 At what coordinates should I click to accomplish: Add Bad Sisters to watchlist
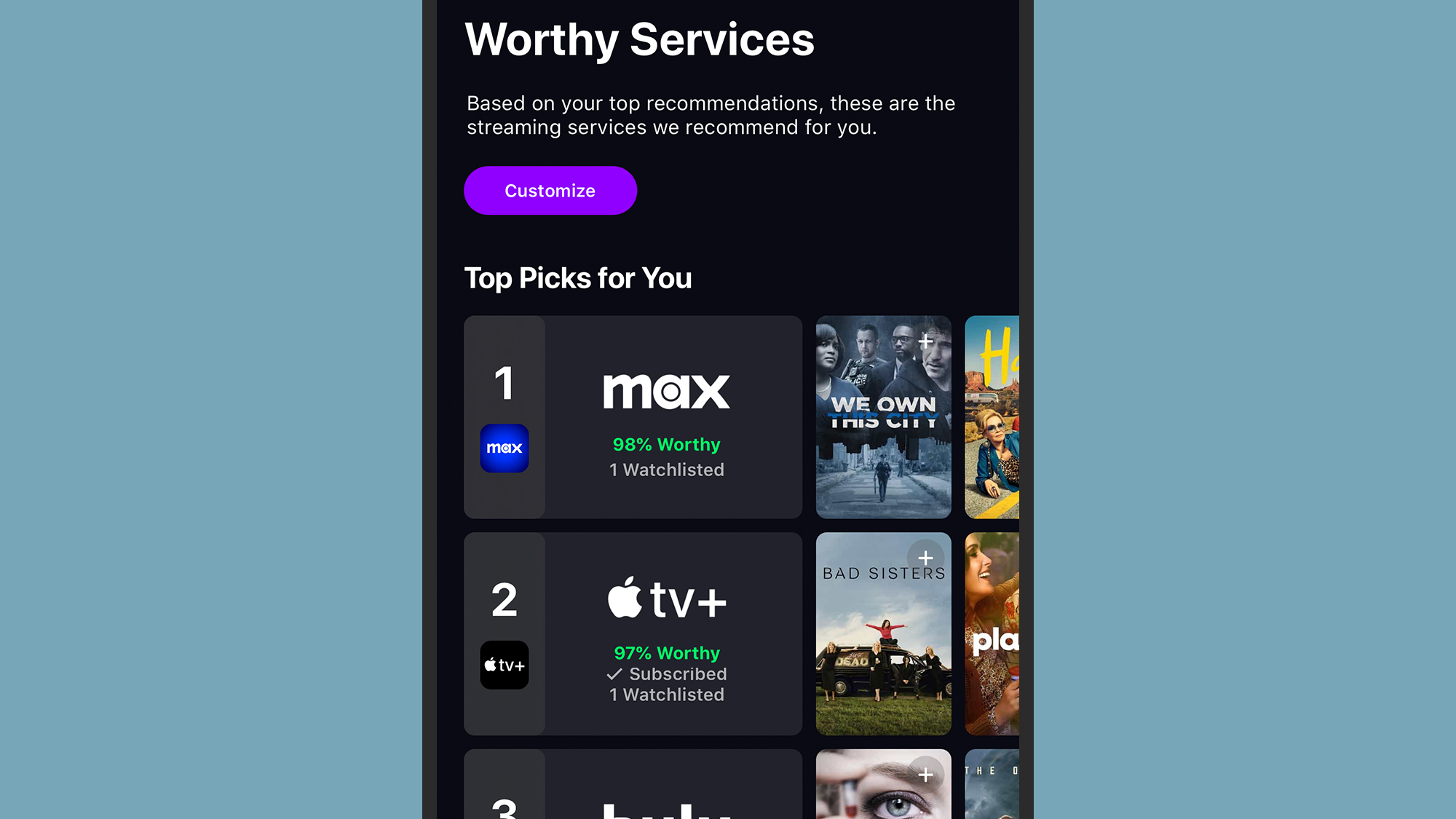(925, 558)
